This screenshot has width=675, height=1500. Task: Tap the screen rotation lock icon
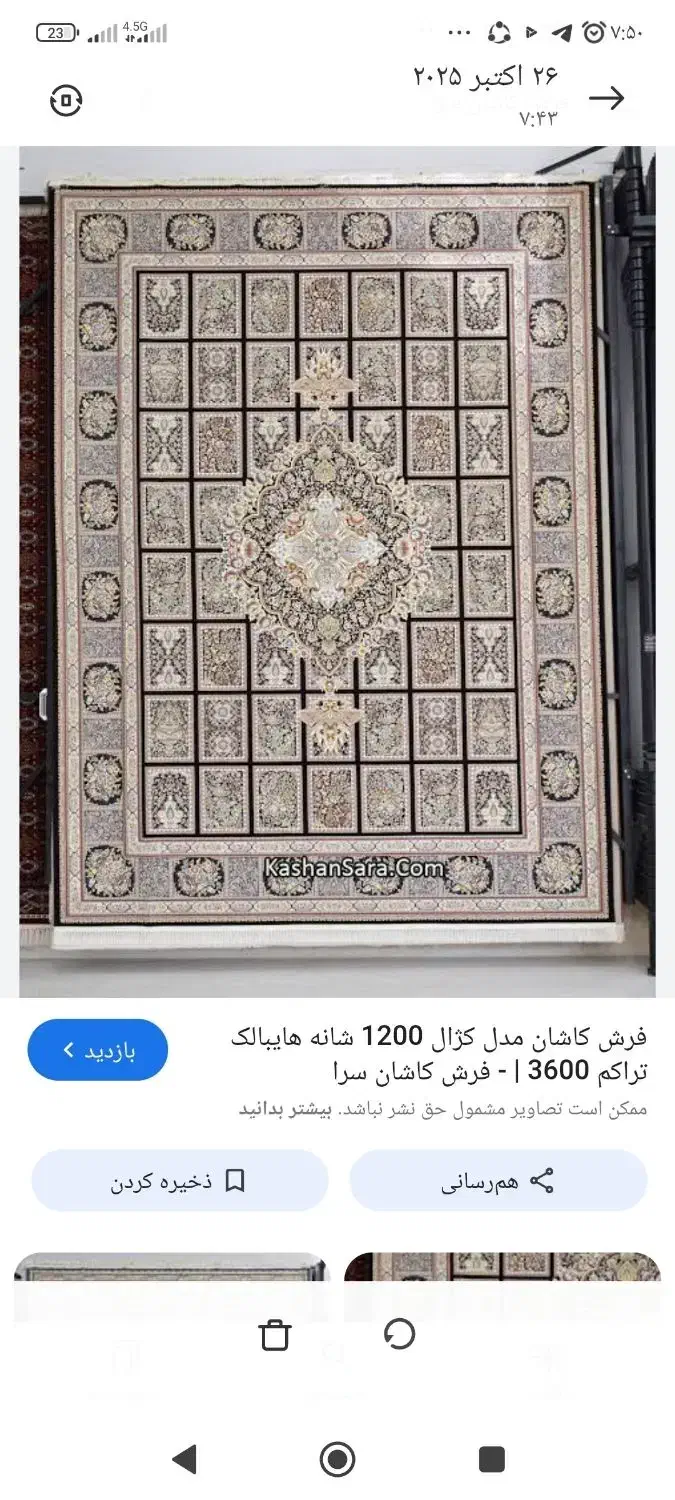point(66,100)
